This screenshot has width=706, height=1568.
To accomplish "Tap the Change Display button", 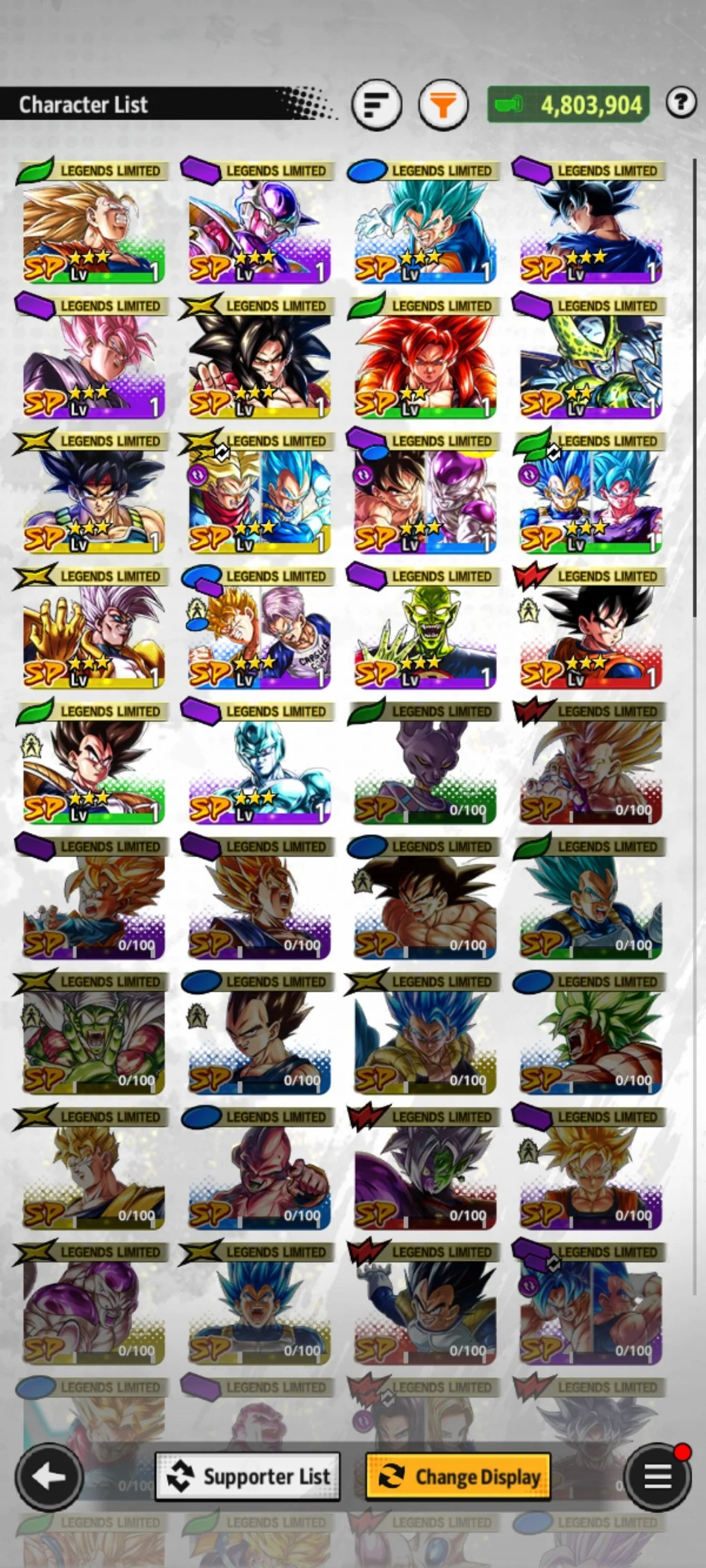I will coord(458,1476).
